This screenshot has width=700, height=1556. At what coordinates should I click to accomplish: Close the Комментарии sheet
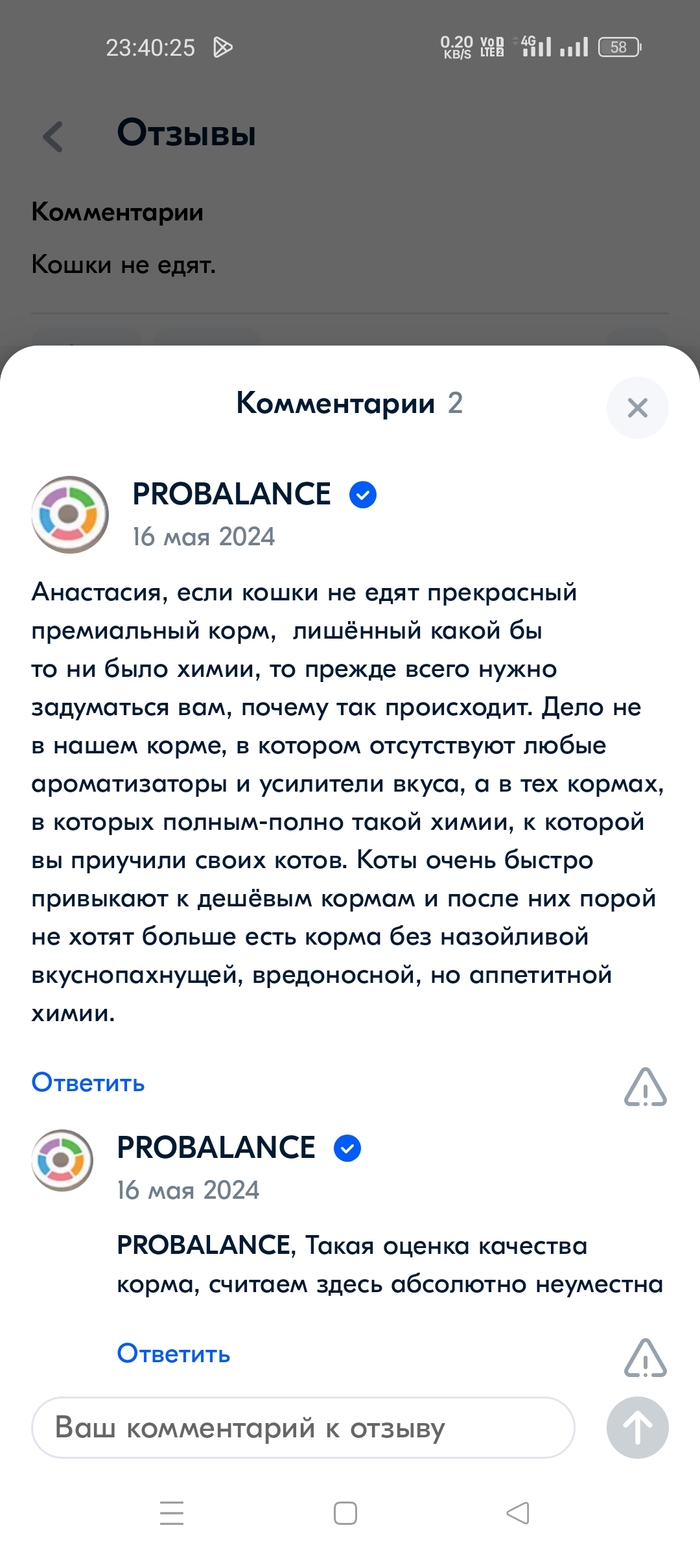(637, 408)
